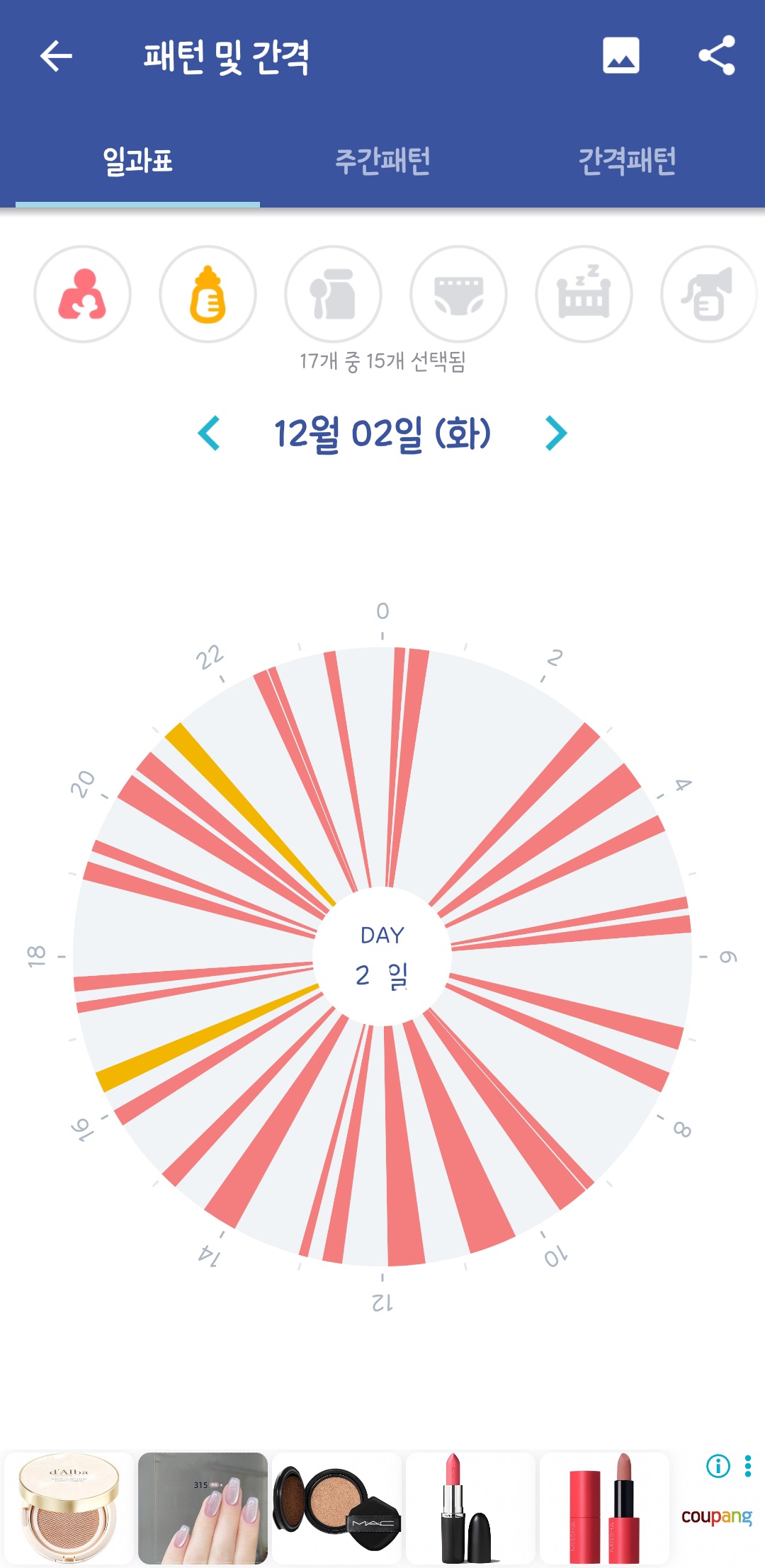765x1568 pixels.
Task: Open the pink nails product ad
Action: coord(203,1508)
